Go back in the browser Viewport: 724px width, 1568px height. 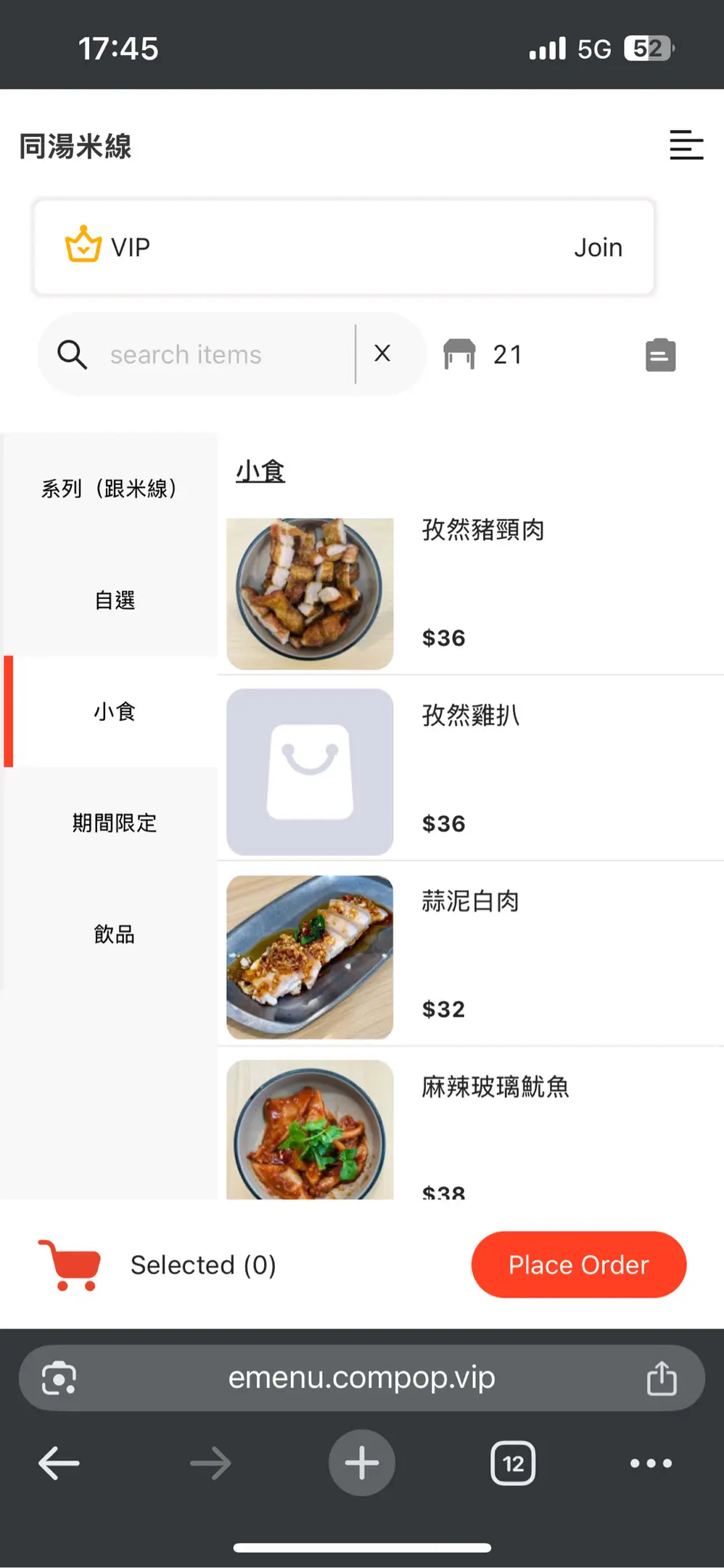(59, 1463)
